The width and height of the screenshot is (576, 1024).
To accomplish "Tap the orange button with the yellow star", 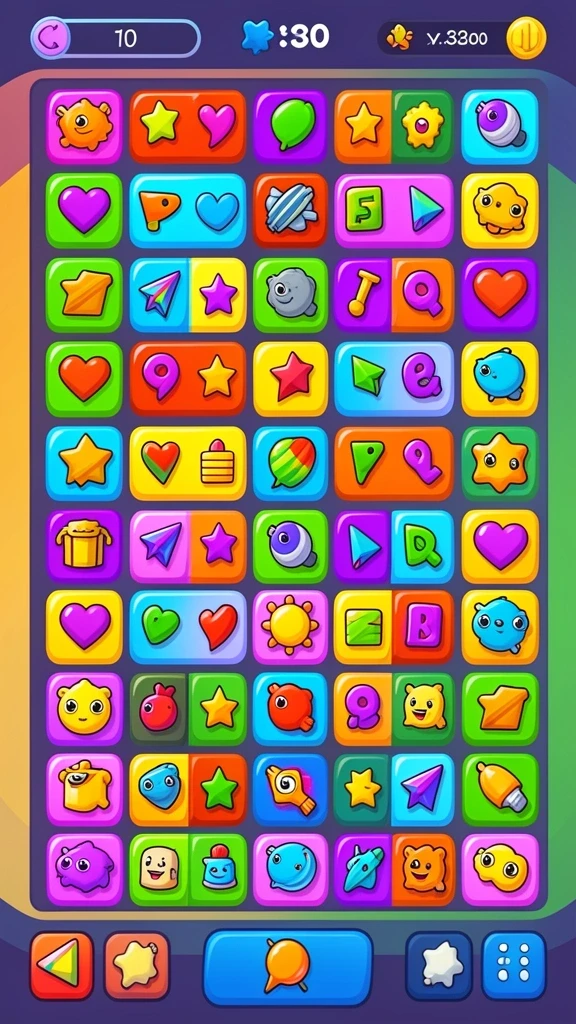I will [x=137, y=965].
